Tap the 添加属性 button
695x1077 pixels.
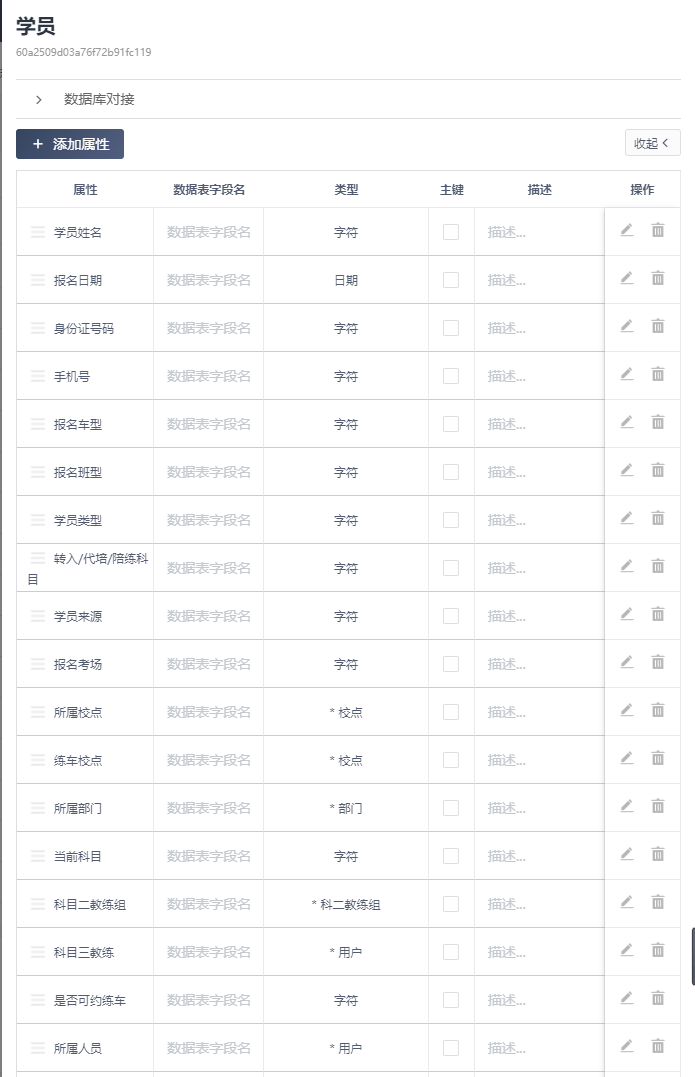coord(70,144)
